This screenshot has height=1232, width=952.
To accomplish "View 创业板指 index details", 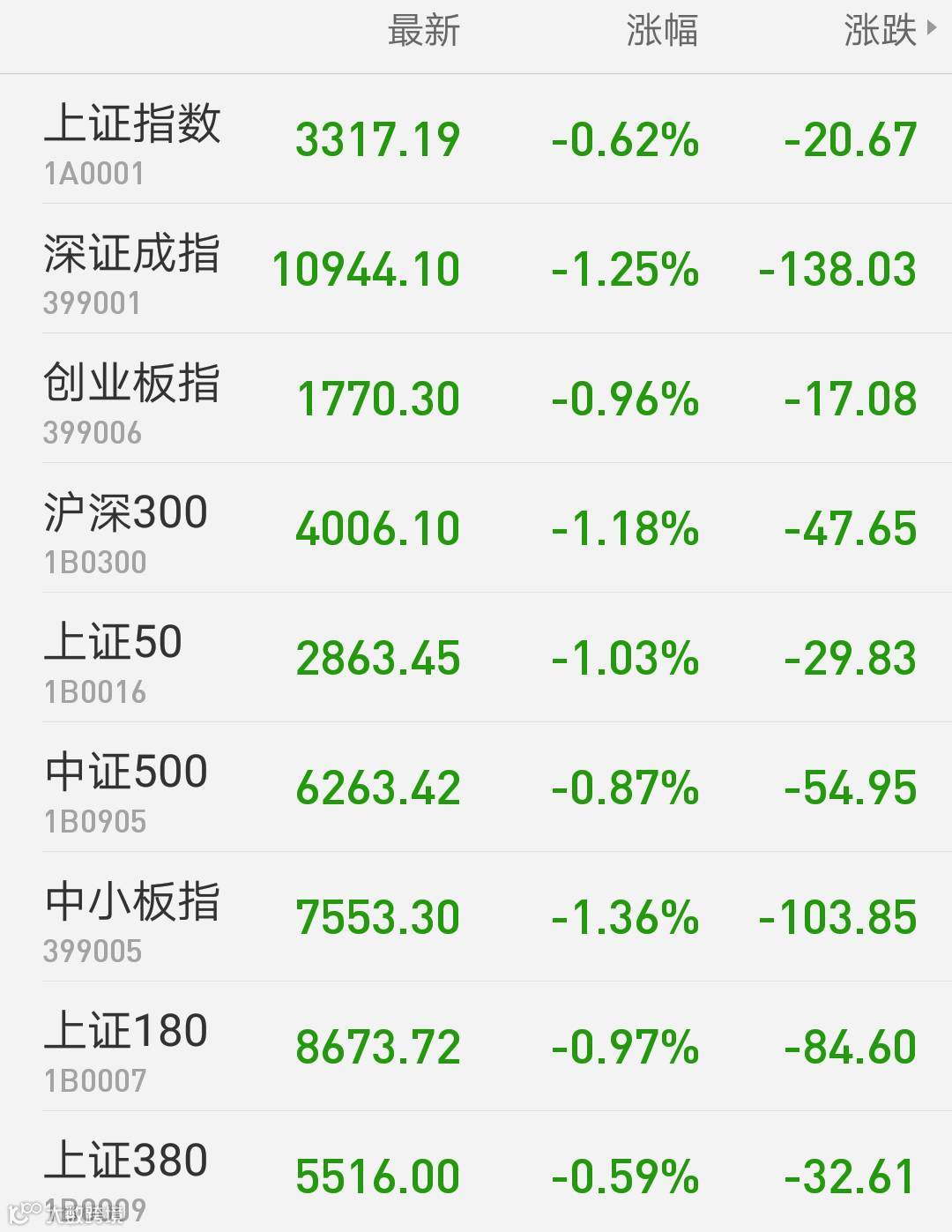I will (476, 399).
